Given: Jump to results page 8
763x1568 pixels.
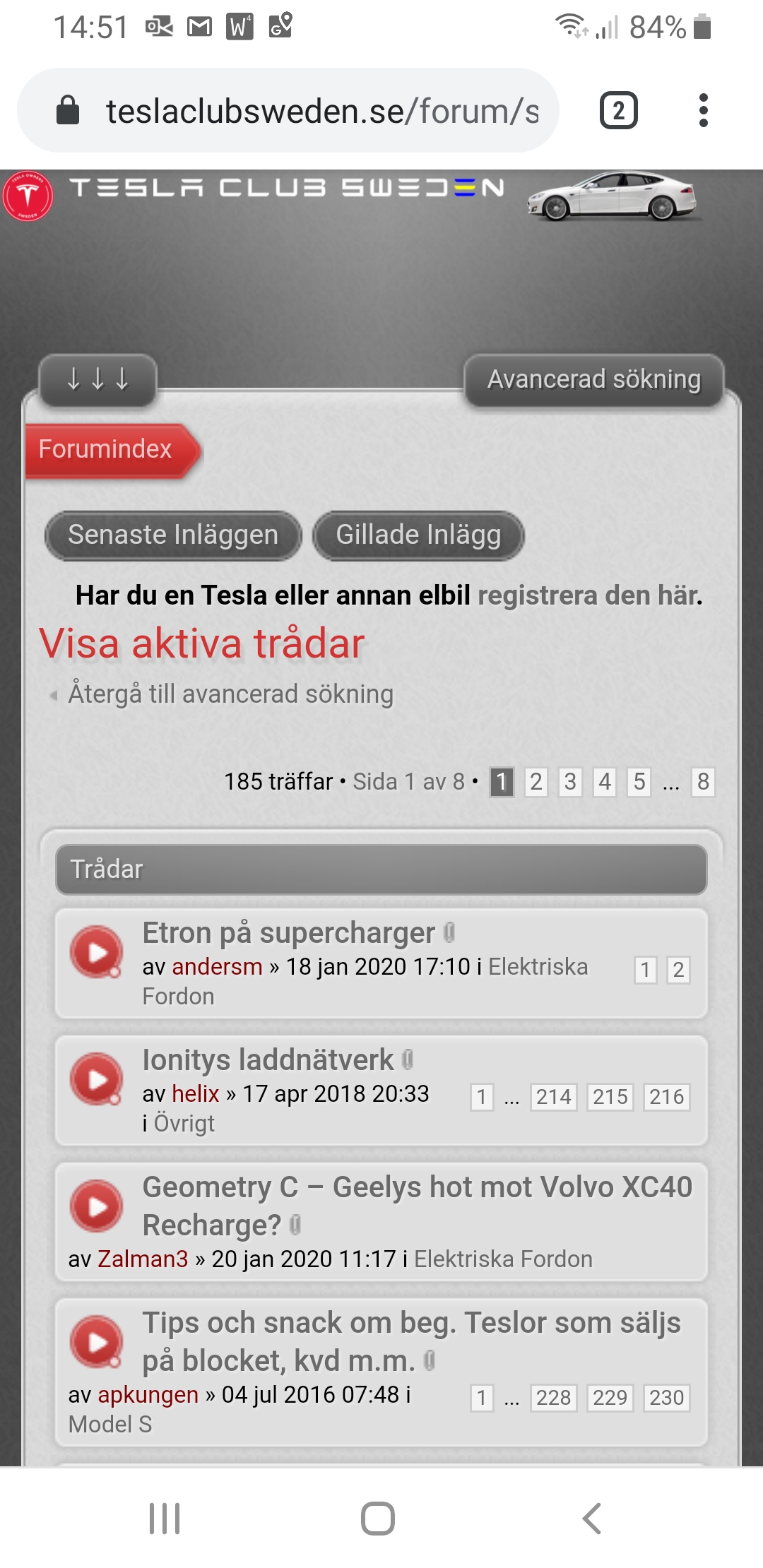Looking at the screenshot, I should [703, 782].
